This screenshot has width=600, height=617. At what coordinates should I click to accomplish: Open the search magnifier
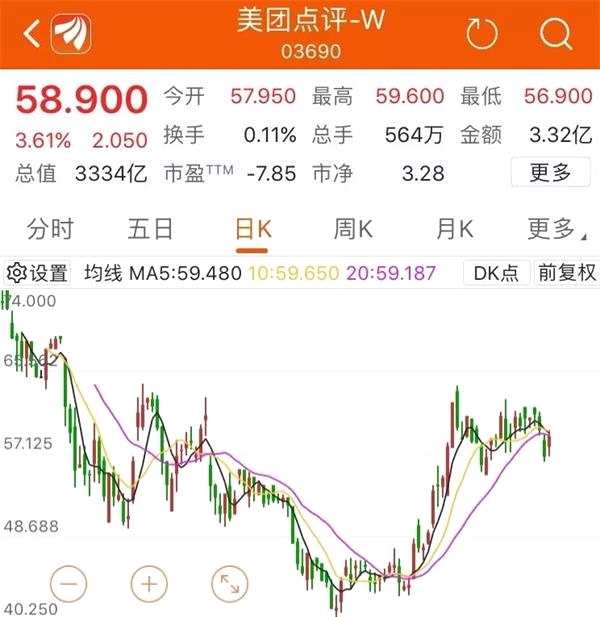point(554,35)
